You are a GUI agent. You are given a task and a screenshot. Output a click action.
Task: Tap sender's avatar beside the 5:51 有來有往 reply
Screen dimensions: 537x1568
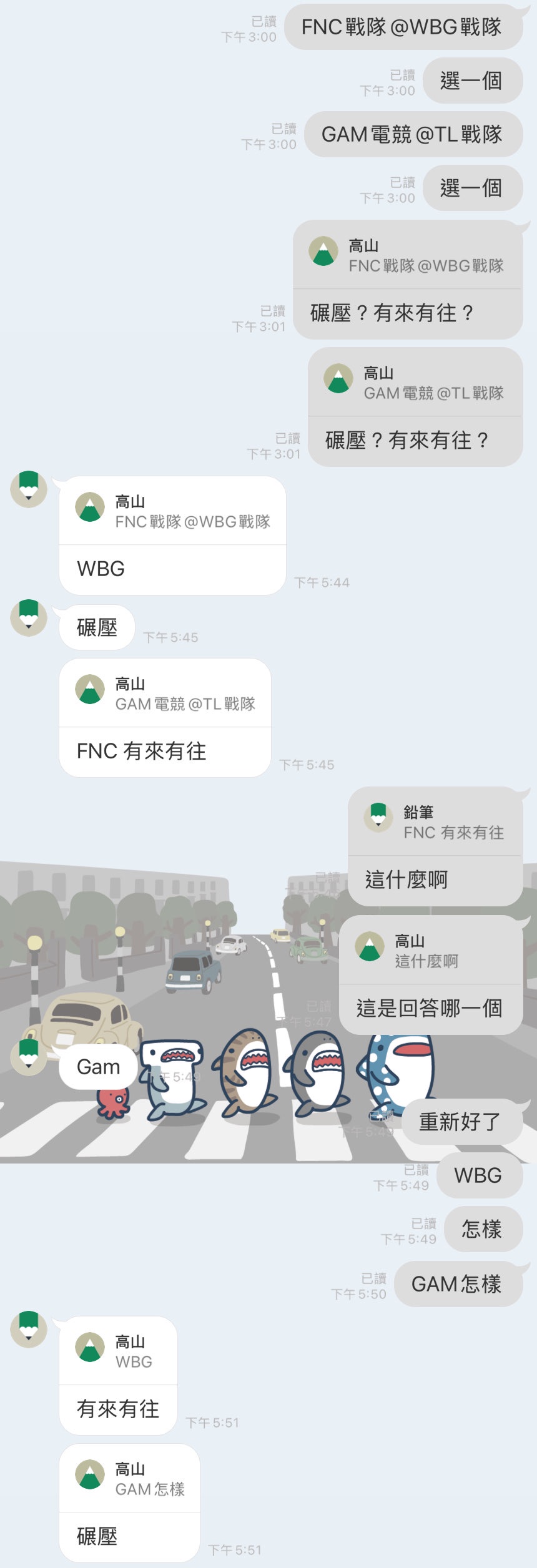pos(29,1330)
